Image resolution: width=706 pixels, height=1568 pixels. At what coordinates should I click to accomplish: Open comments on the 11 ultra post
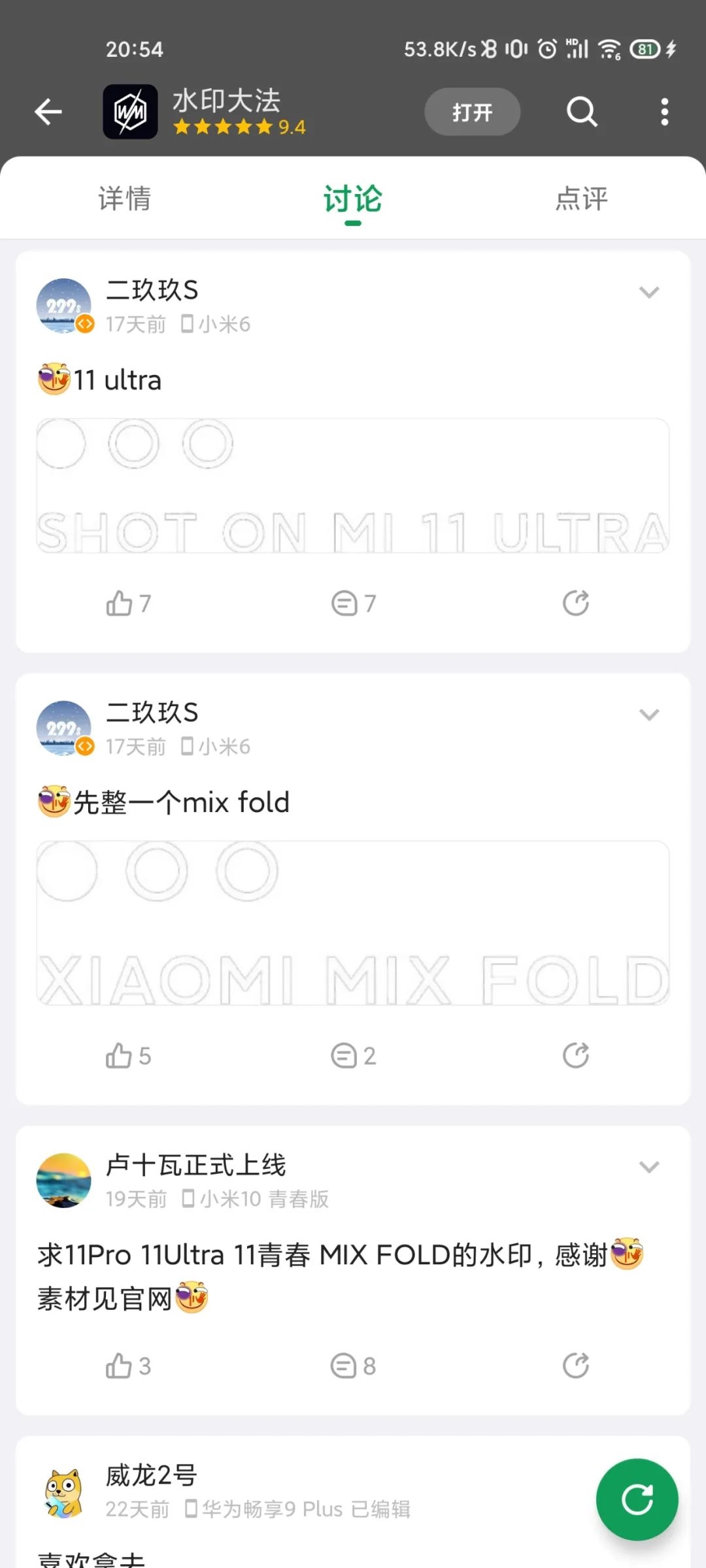click(x=353, y=603)
